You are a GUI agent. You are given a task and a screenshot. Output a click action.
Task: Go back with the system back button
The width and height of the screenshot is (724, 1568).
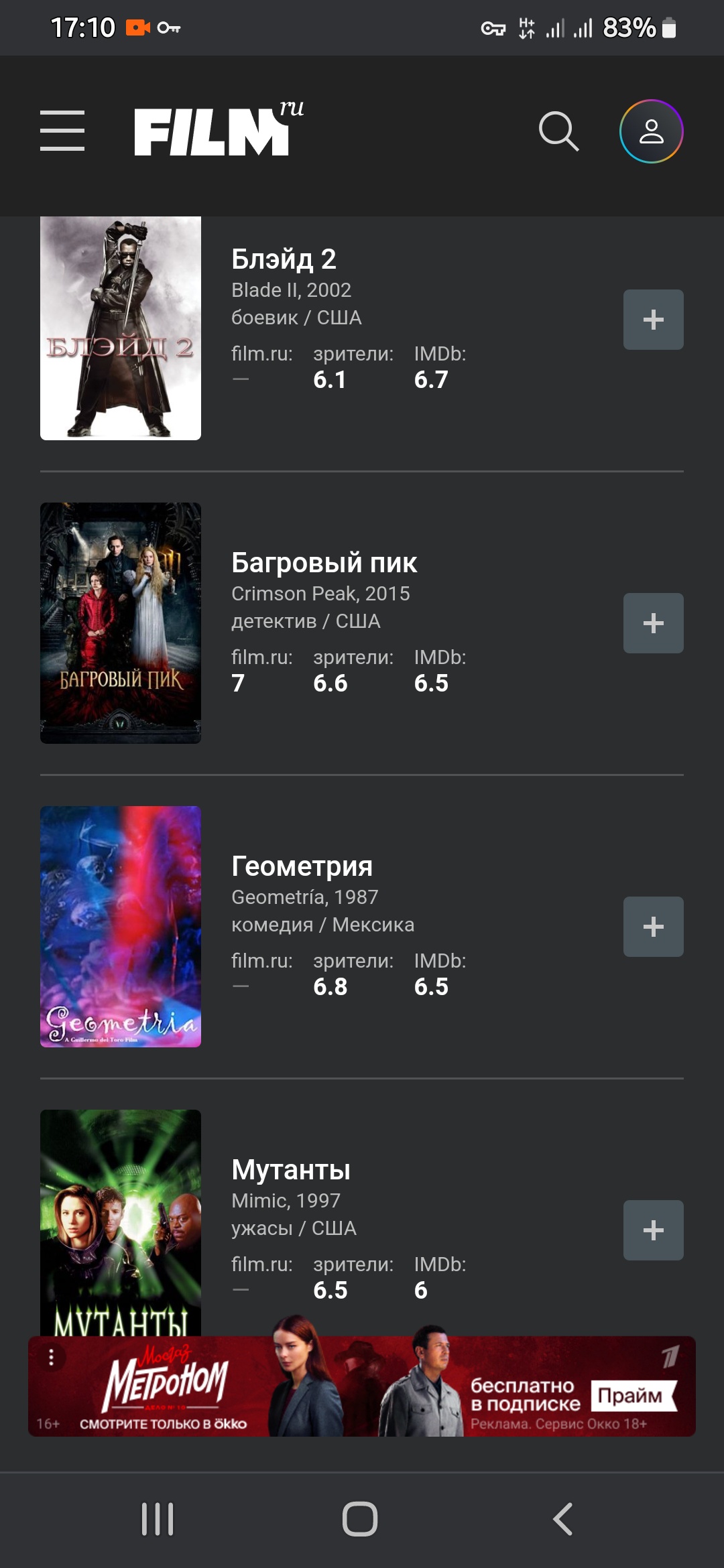(x=562, y=1519)
